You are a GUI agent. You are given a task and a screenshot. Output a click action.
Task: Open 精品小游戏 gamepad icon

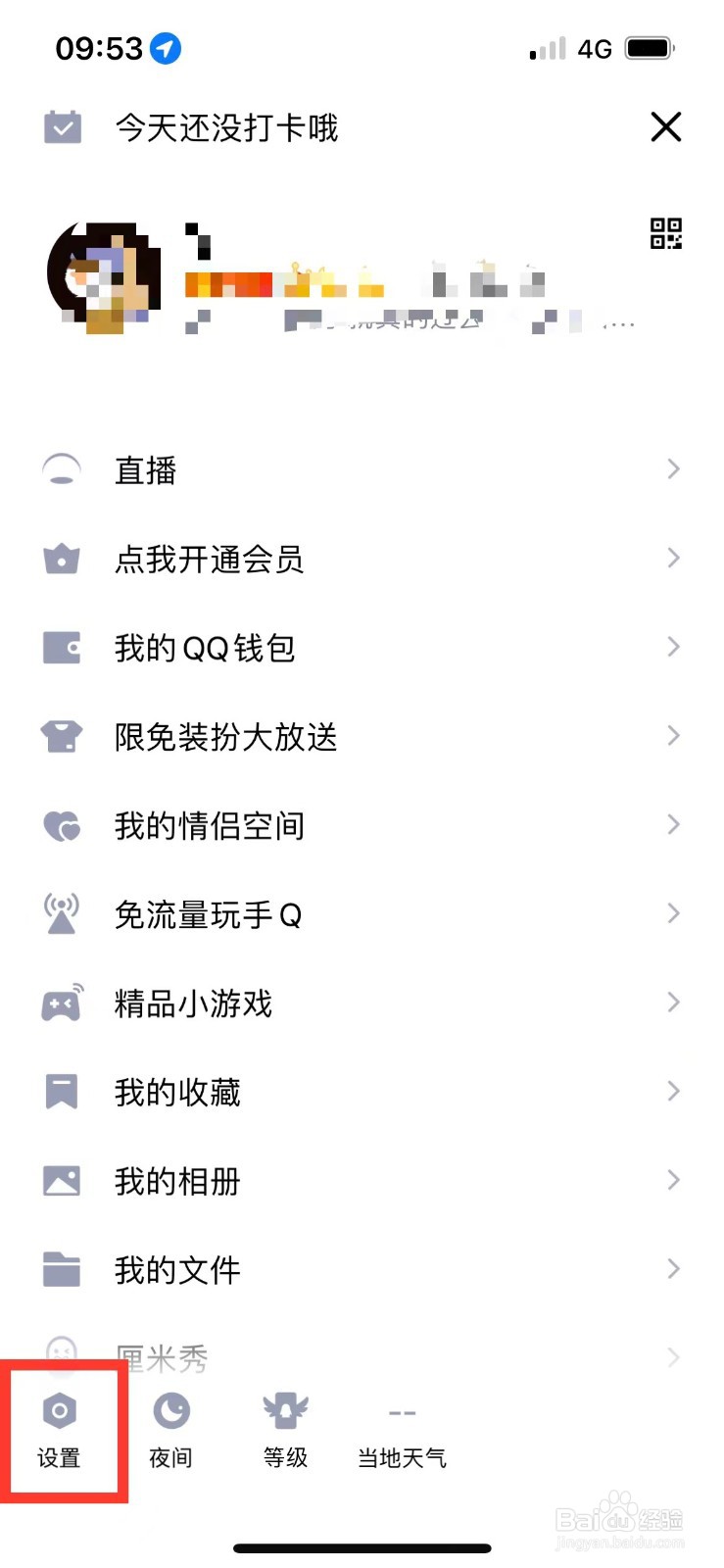[62, 1003]
